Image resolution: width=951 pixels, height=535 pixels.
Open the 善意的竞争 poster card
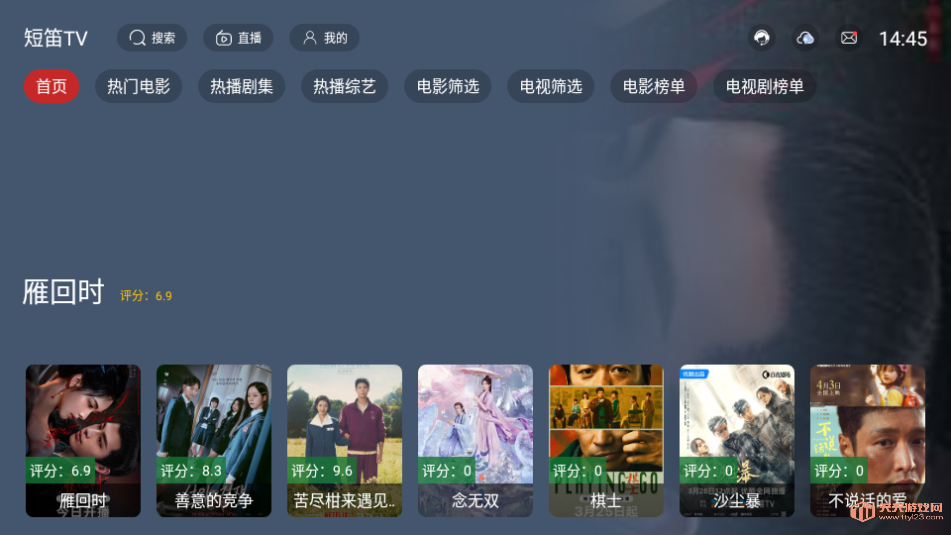click(x=214, y=440)
